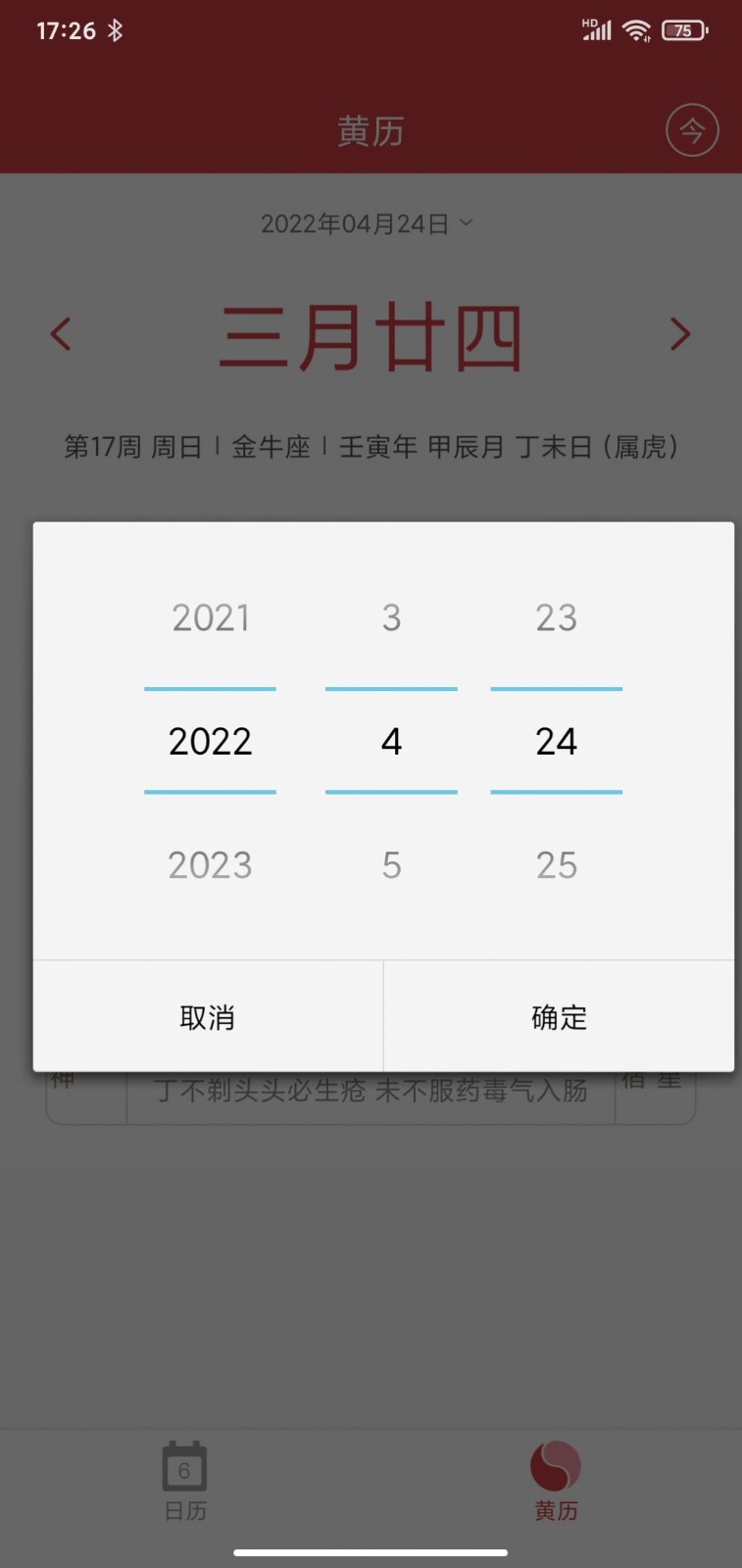Cancel the date picker with 取消
This screenshot has width=742, height=1568.
pos(208,1017)
